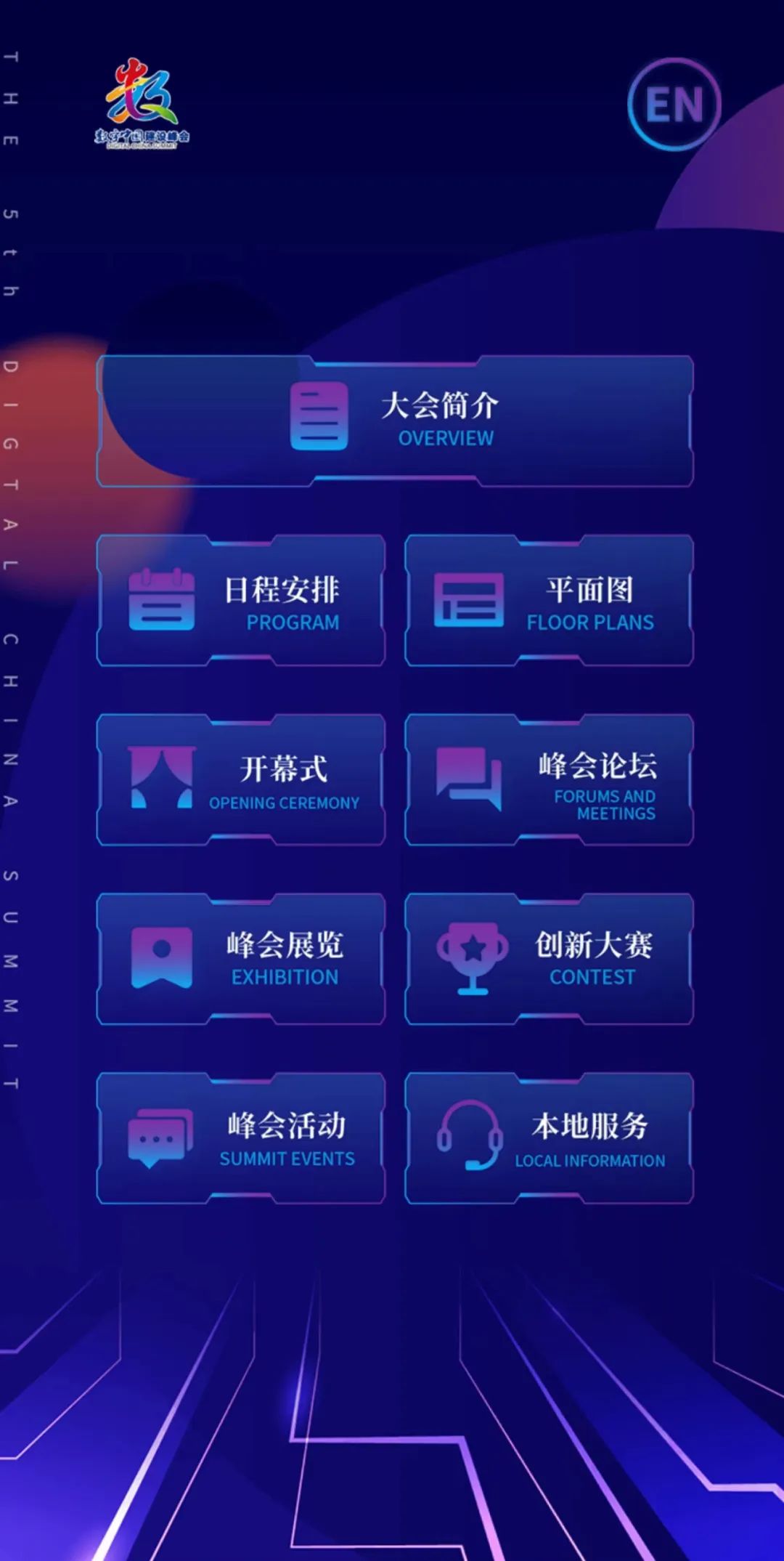View the 日程安排 Program schedule
Screen dimensions: 784x1561
click(x=241, y=601)
